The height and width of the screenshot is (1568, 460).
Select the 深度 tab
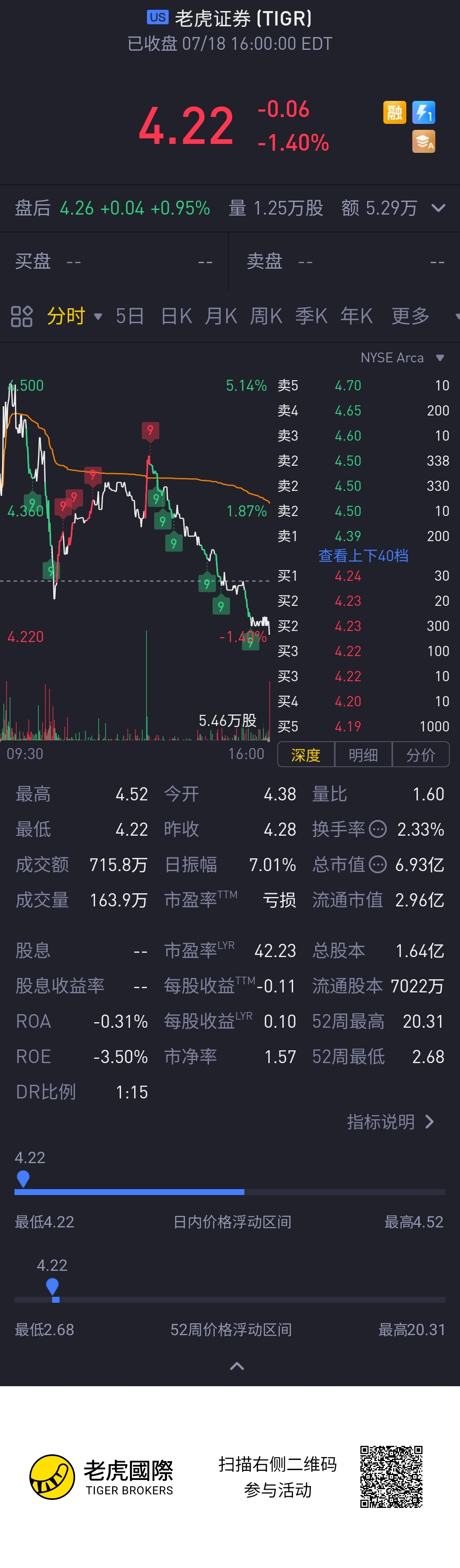click(306, 755)
